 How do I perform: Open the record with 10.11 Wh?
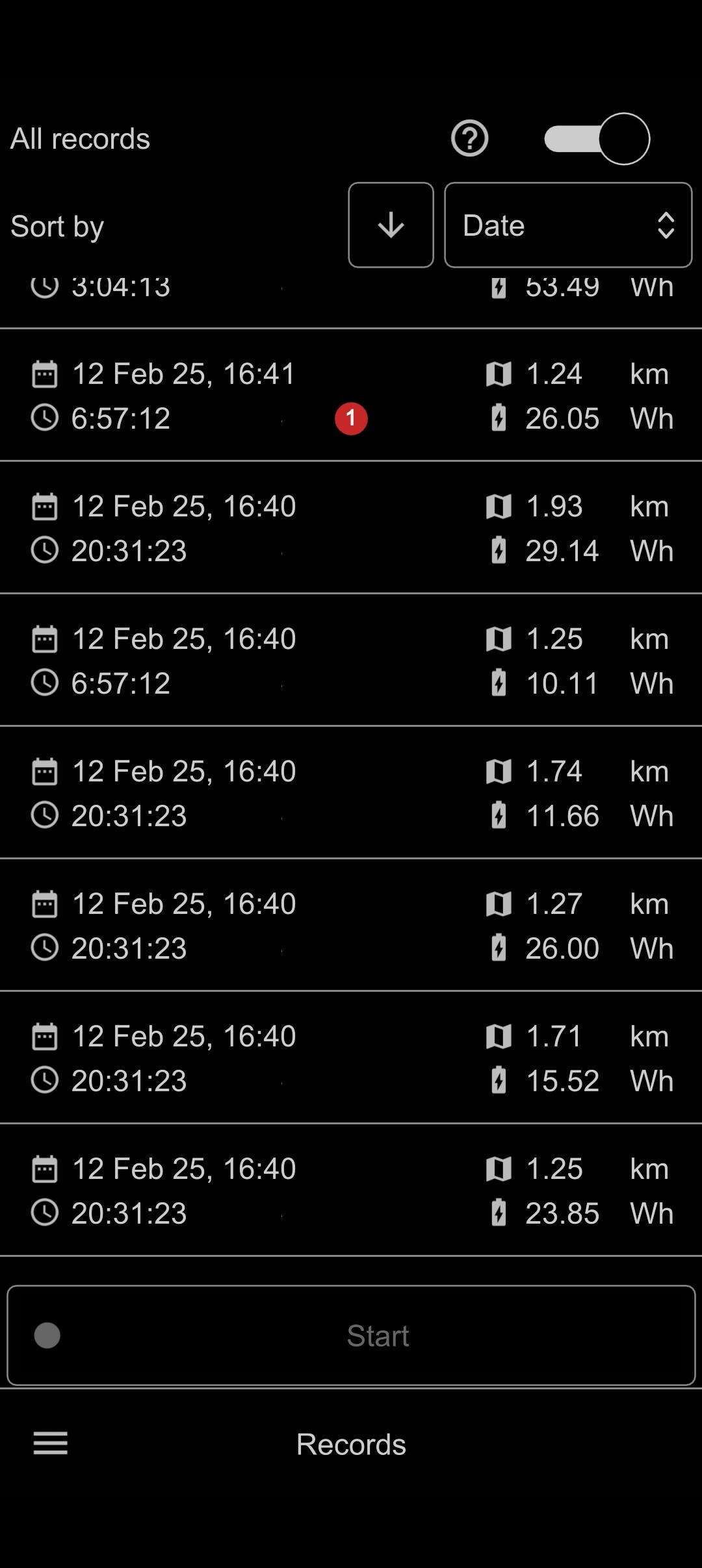click(x=351, y=660)
